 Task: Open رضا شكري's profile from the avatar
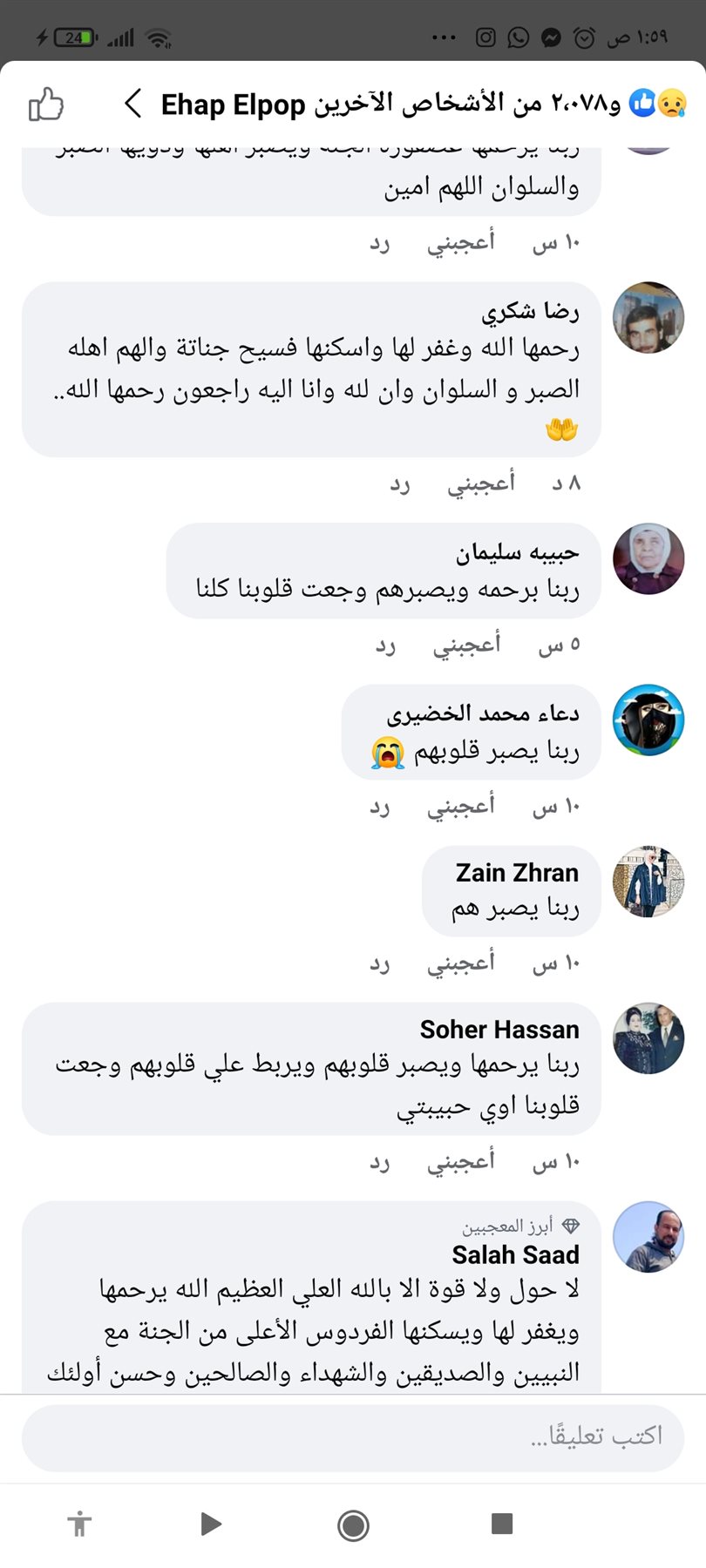pyautogui.click(x=648, y=317)
